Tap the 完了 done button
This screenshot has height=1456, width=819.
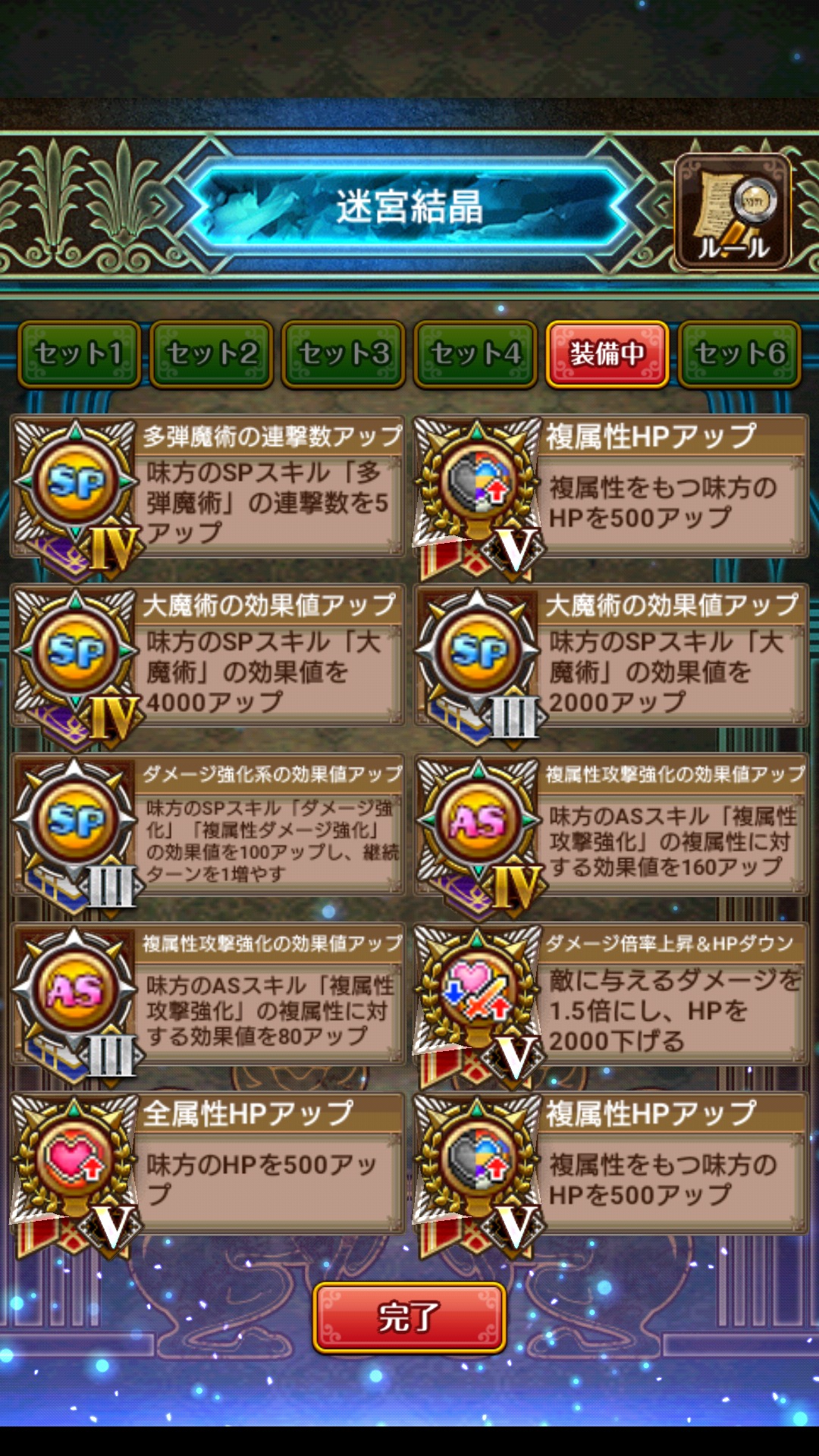click(409, 1318)
